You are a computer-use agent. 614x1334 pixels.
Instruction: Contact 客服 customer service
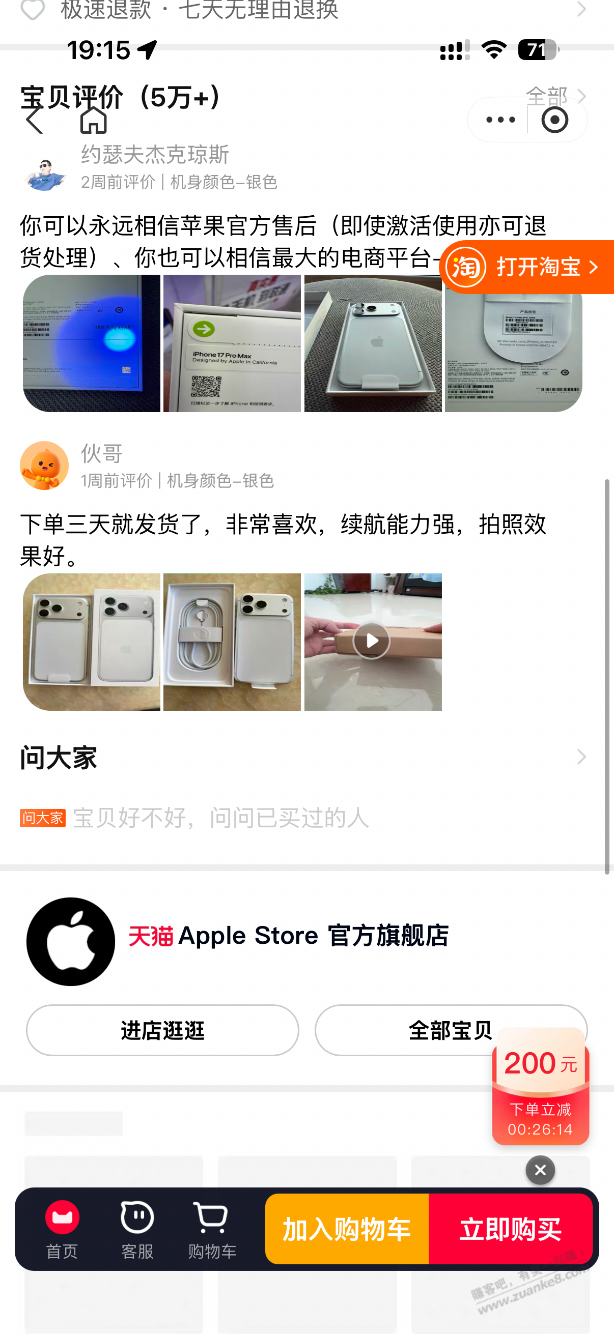137,1230
